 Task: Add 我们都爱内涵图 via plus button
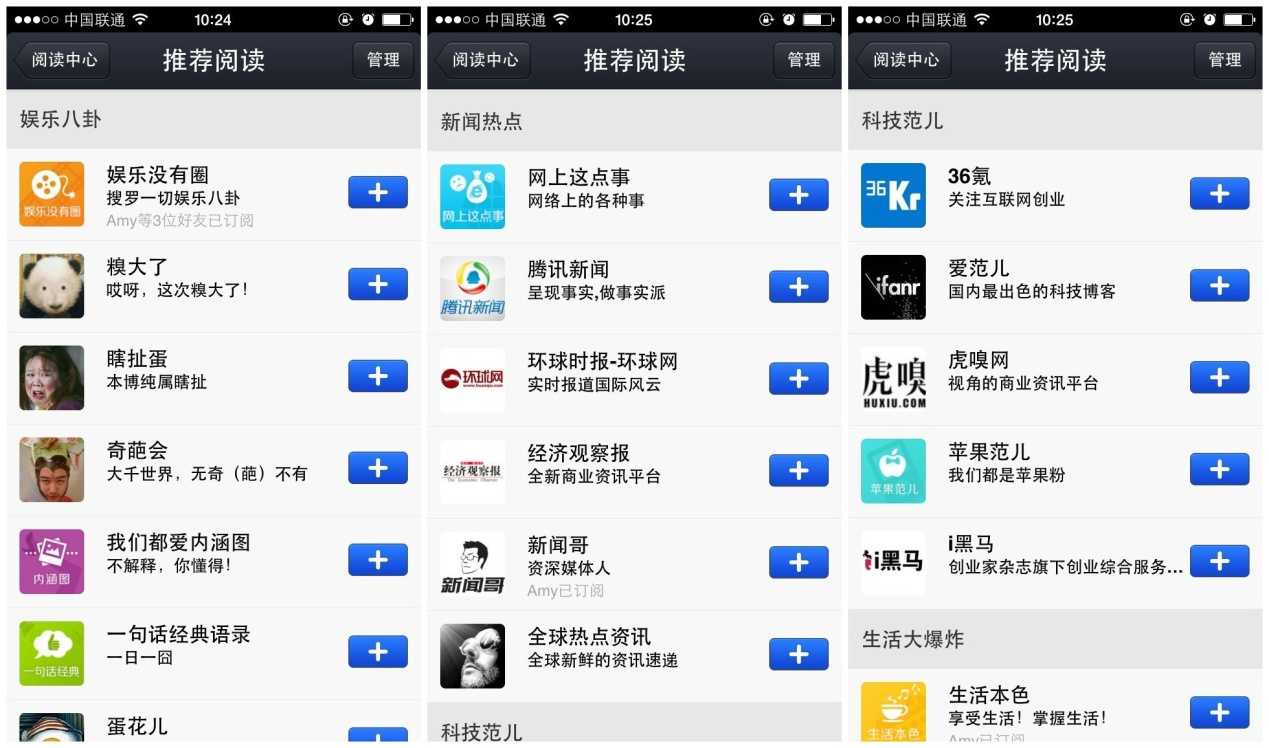pyautogui.click(x=378, y=560)
